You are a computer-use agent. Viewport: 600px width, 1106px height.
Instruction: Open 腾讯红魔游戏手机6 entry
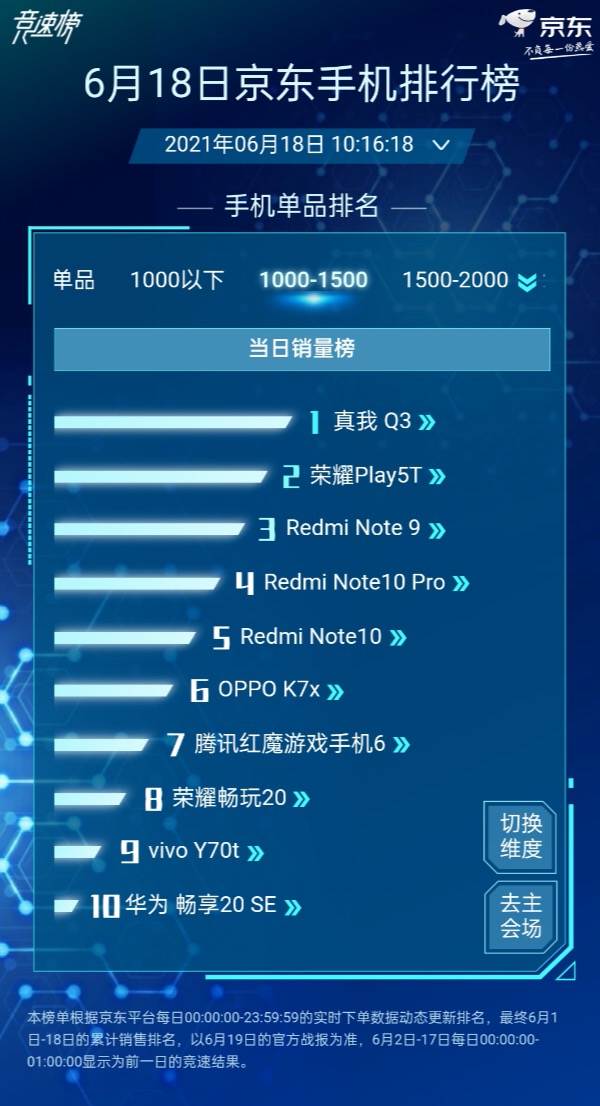(x=300, y=744)
